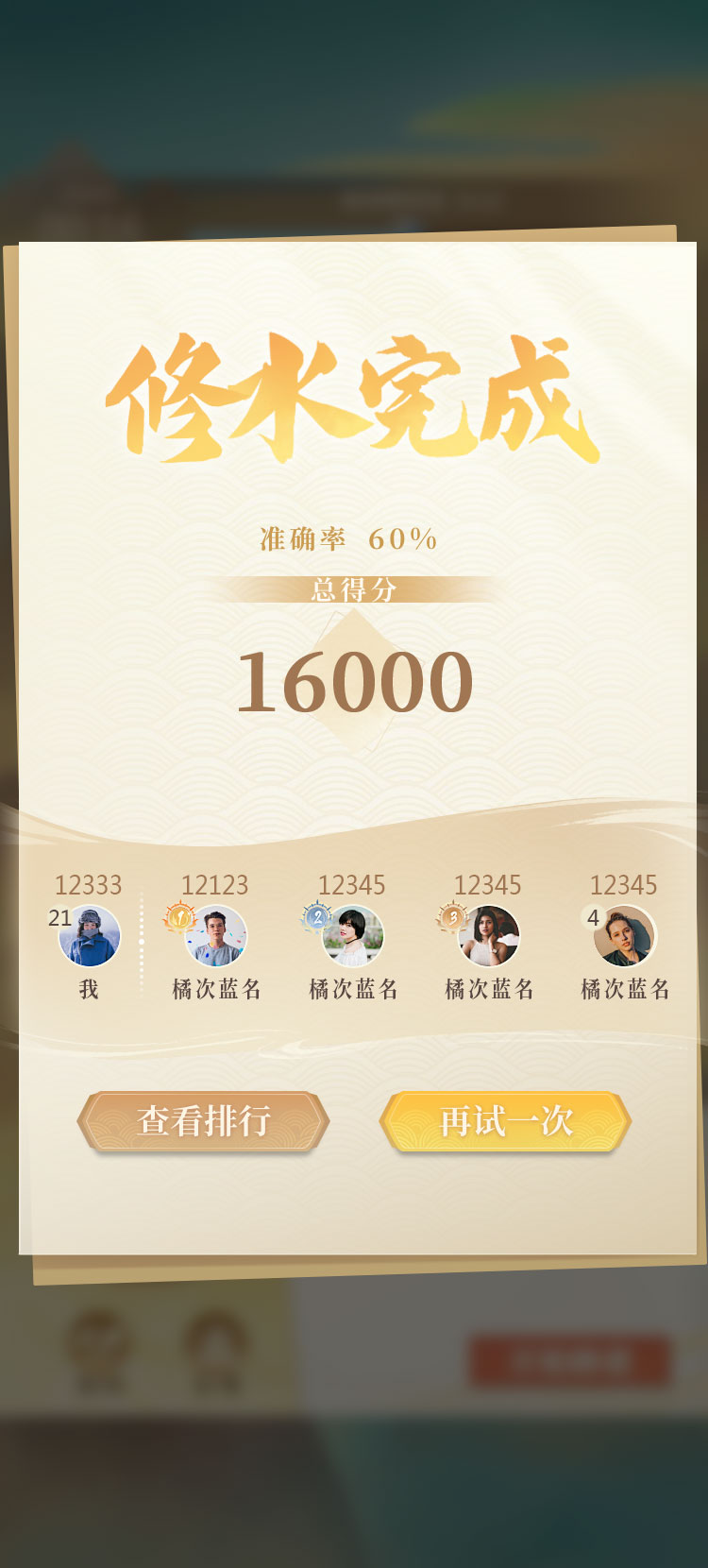Screen dimensions: 708x1568
Task: Open the fourth-place player's avatar
Action: click(625, 936)
